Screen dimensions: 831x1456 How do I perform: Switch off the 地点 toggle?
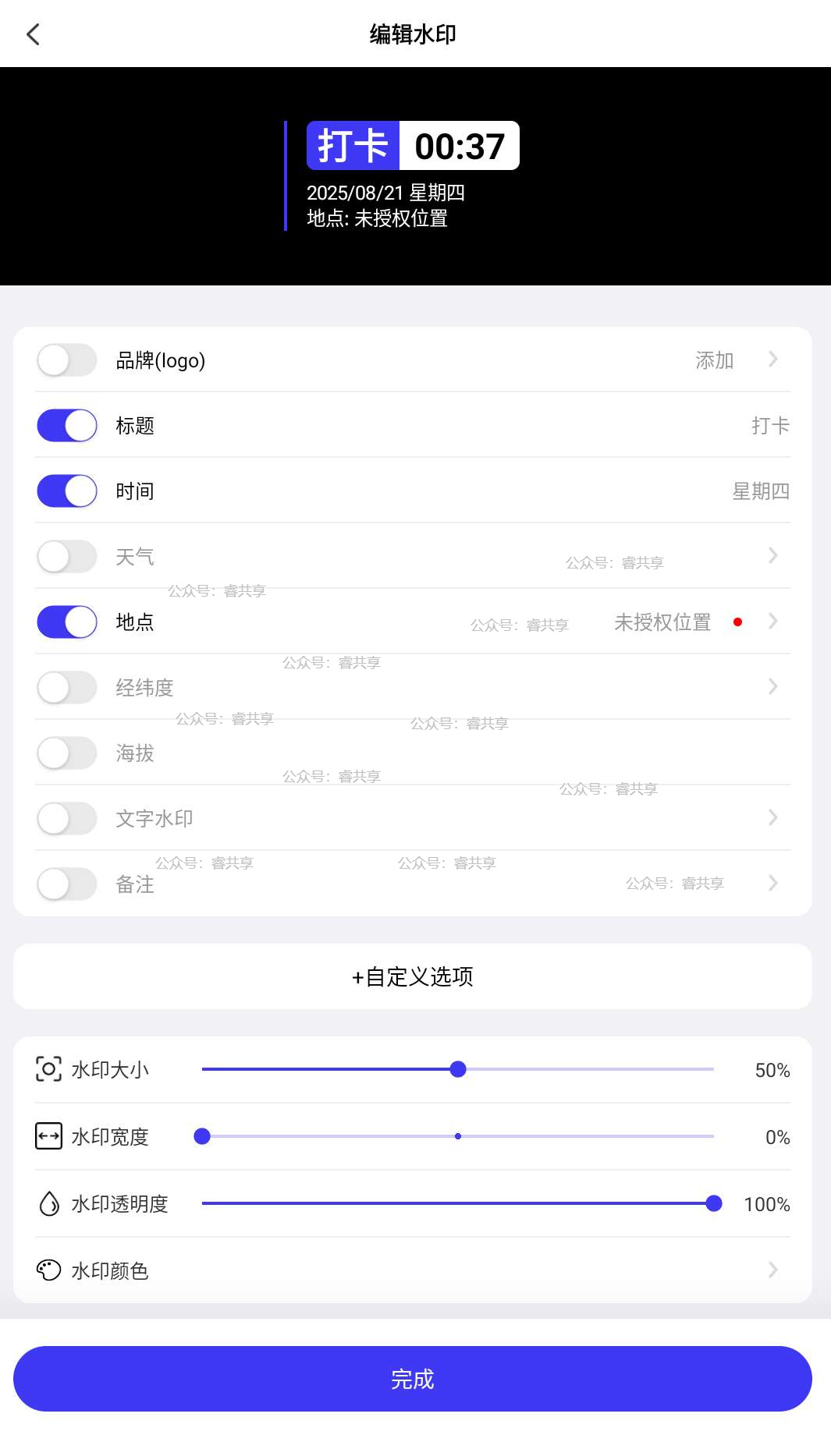pyautogui.click(x=67, y=622)
